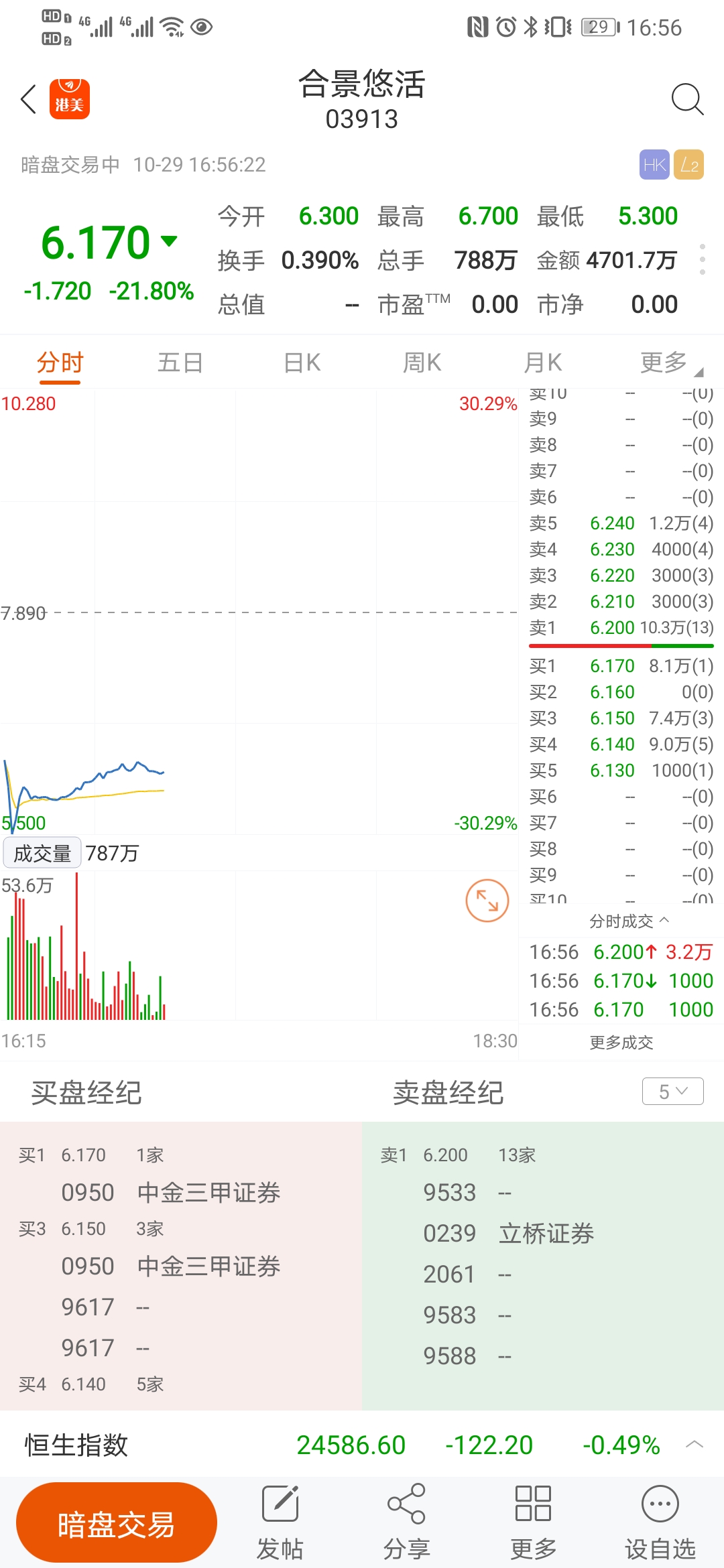Expand the 恒生指数 index bar
This screenshot has height=1568, width=724.
point(695,1445)
